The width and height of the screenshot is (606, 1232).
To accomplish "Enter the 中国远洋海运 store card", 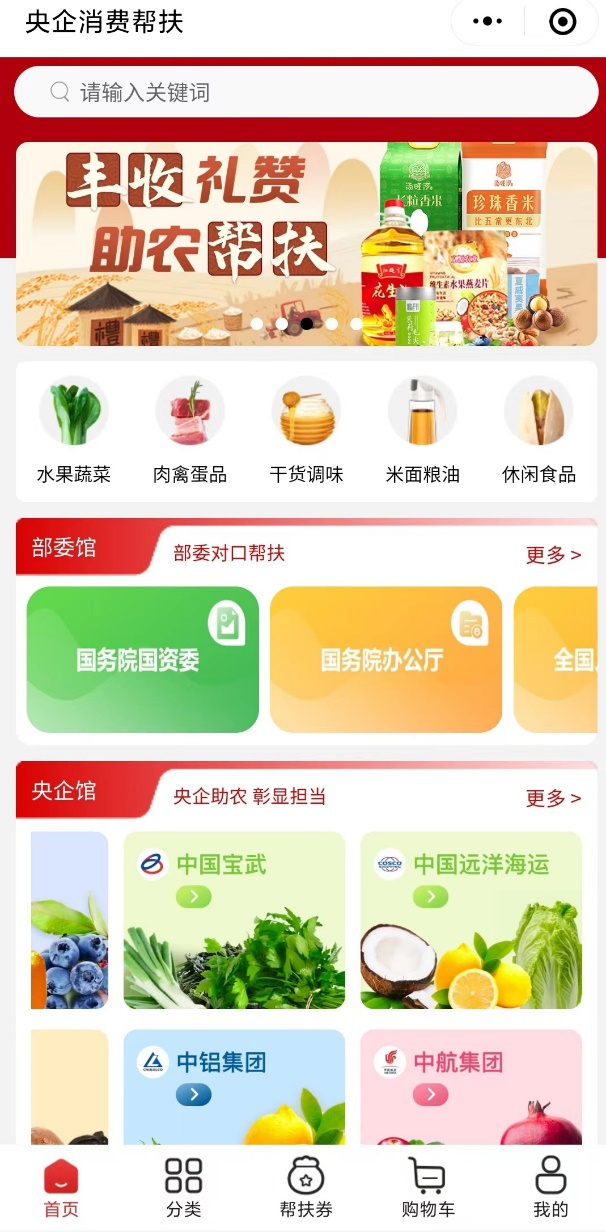I will click(x=471, y=920).
